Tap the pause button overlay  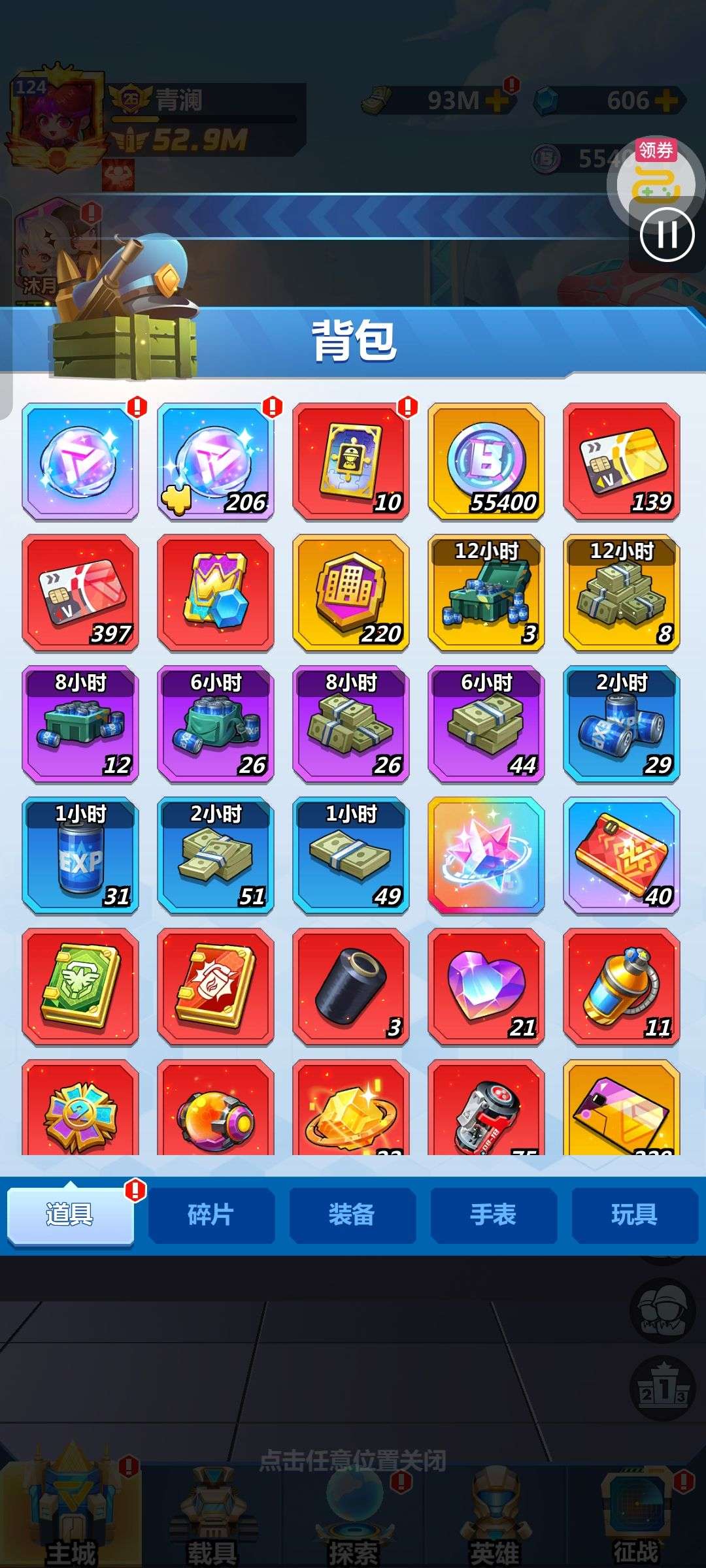point(667,235)
